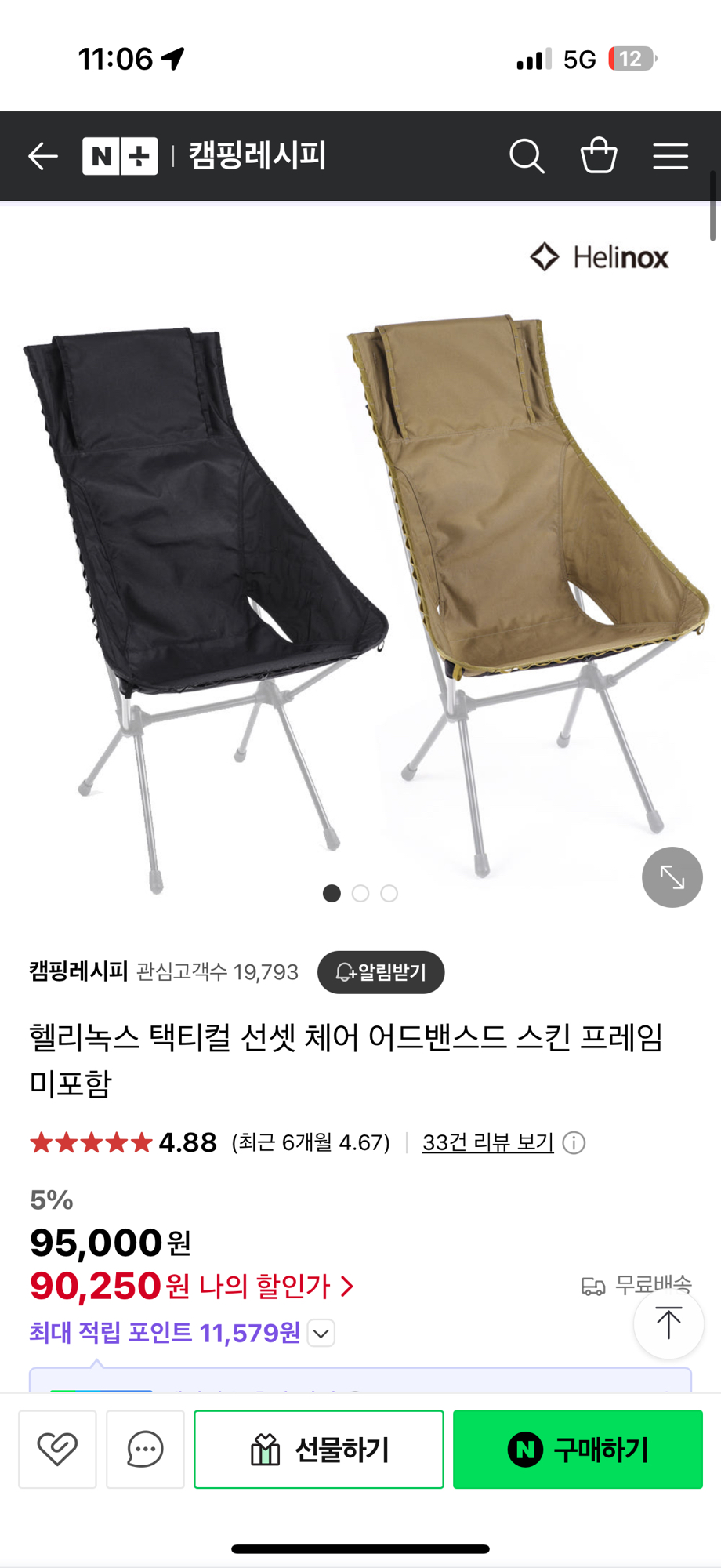Expand product image to fullscreen
Screen dimensions: 721x1568
(672, 877)
